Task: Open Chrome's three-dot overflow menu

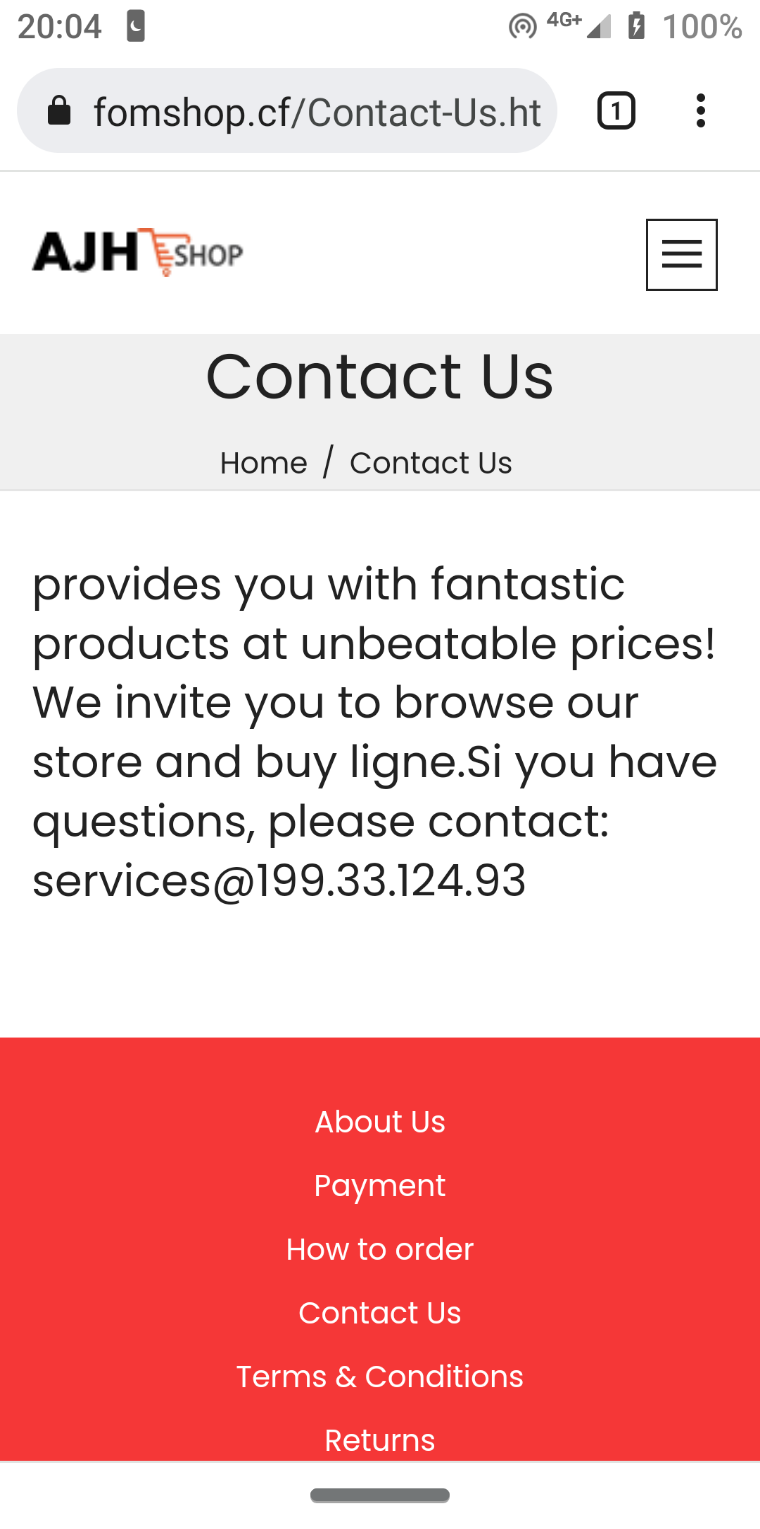Action: coord(701,111)
